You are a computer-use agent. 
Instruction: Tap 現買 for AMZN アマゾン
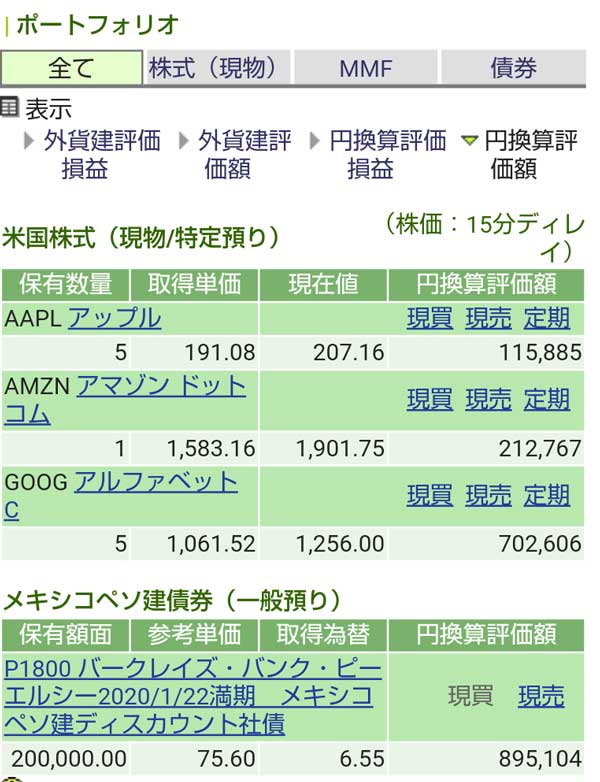tap(430, 400)
